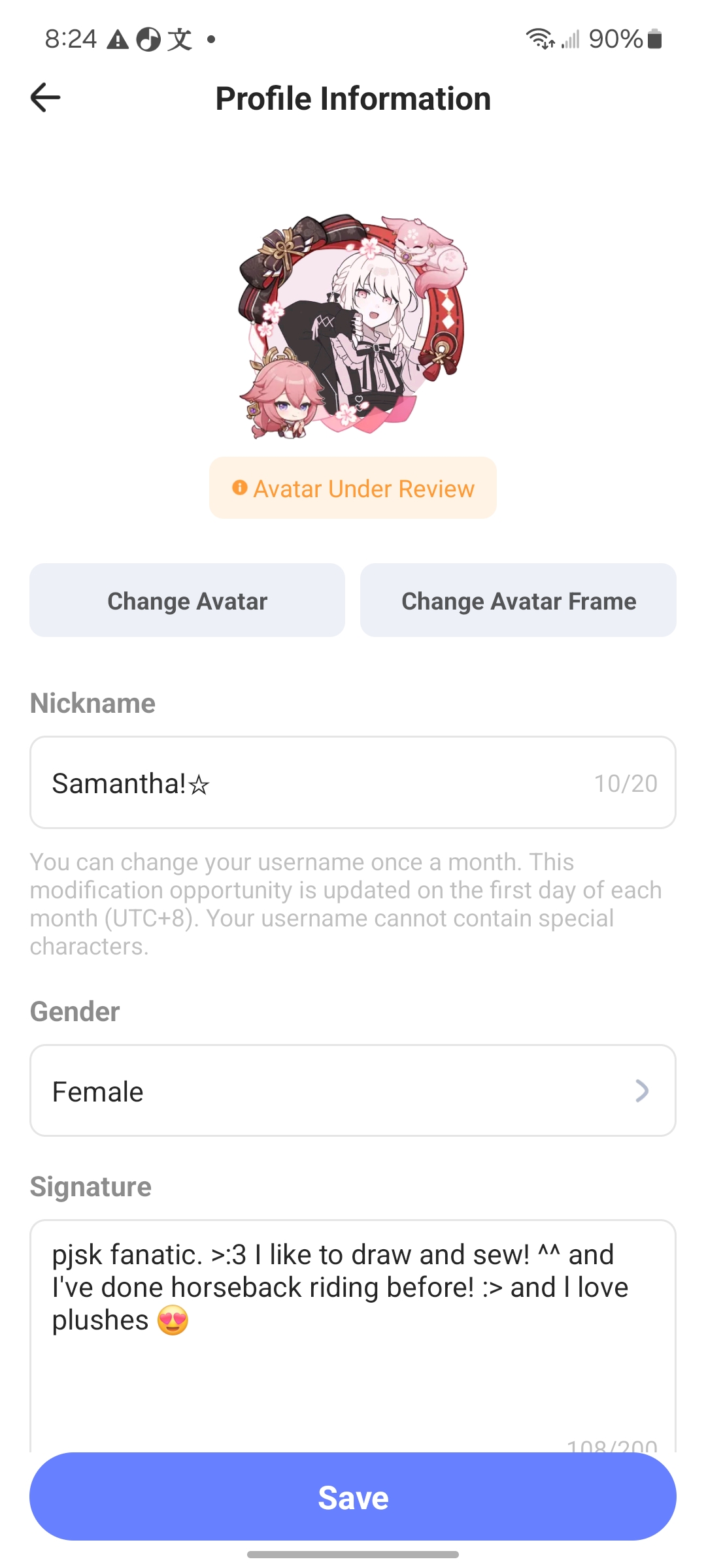Edit the Nickname field

coord(314,783)
